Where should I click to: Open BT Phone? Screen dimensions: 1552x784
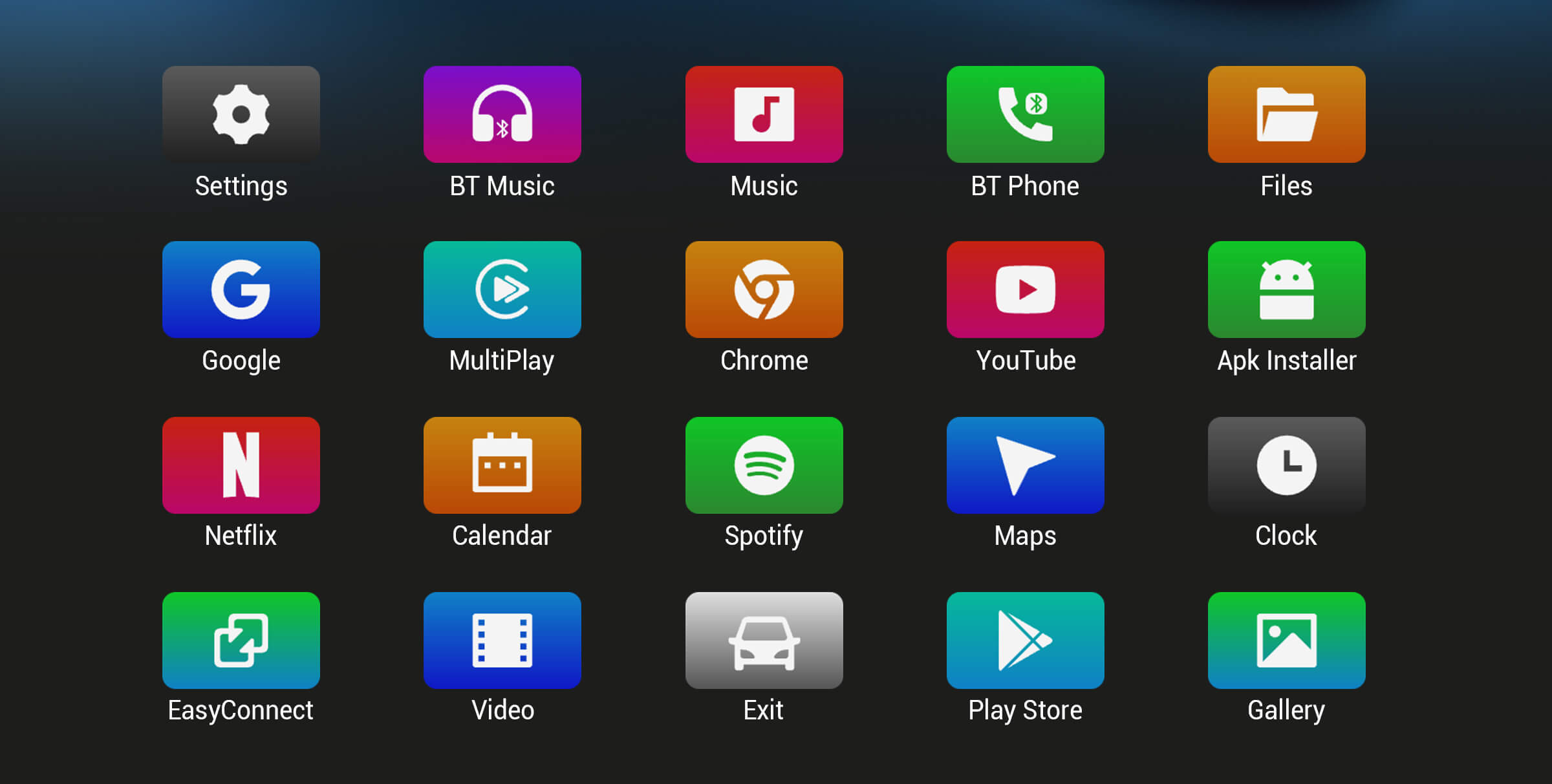[1025, 114]
